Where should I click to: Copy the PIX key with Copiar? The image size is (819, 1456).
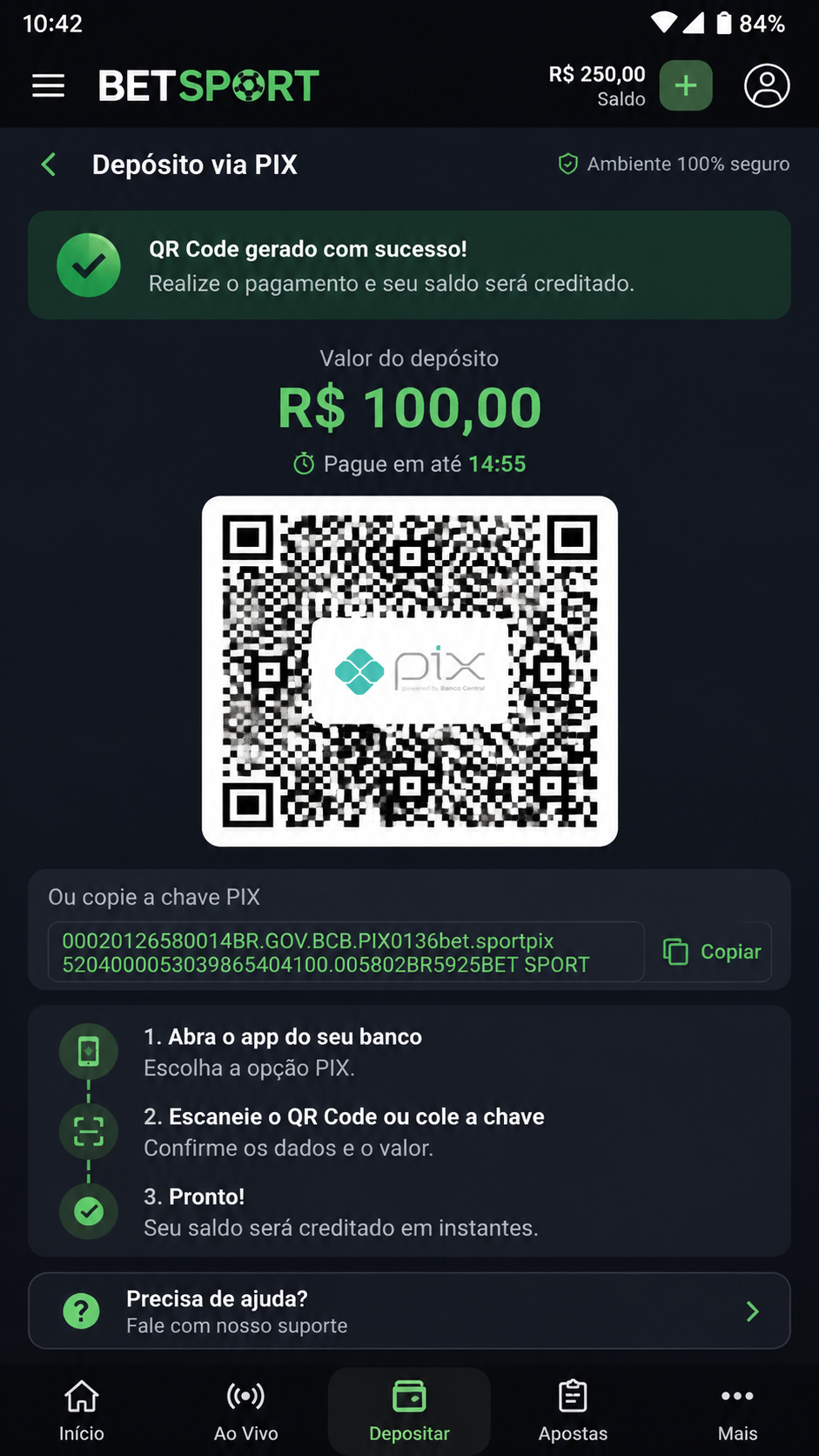711,952
